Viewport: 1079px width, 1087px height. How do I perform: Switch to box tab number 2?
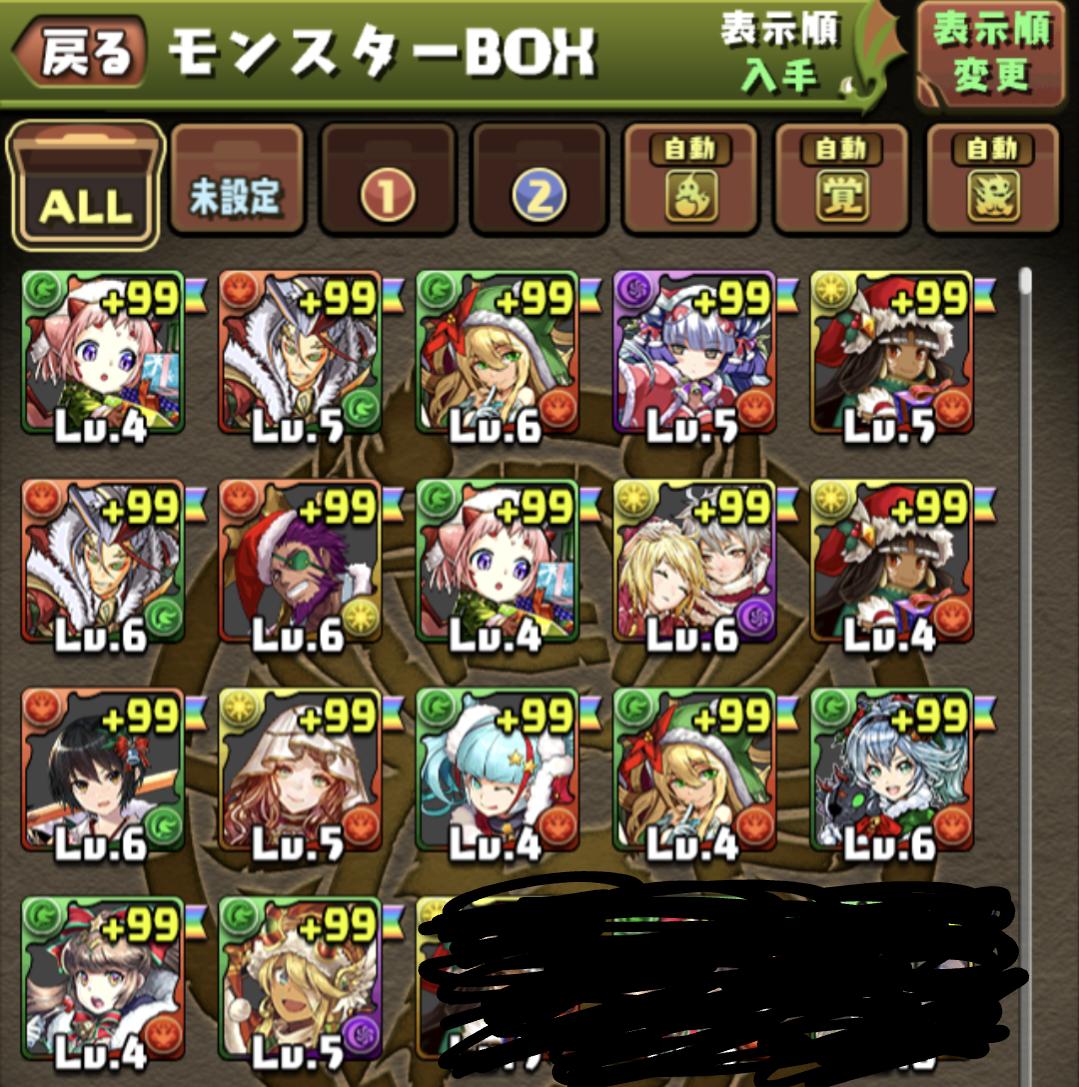539,180
